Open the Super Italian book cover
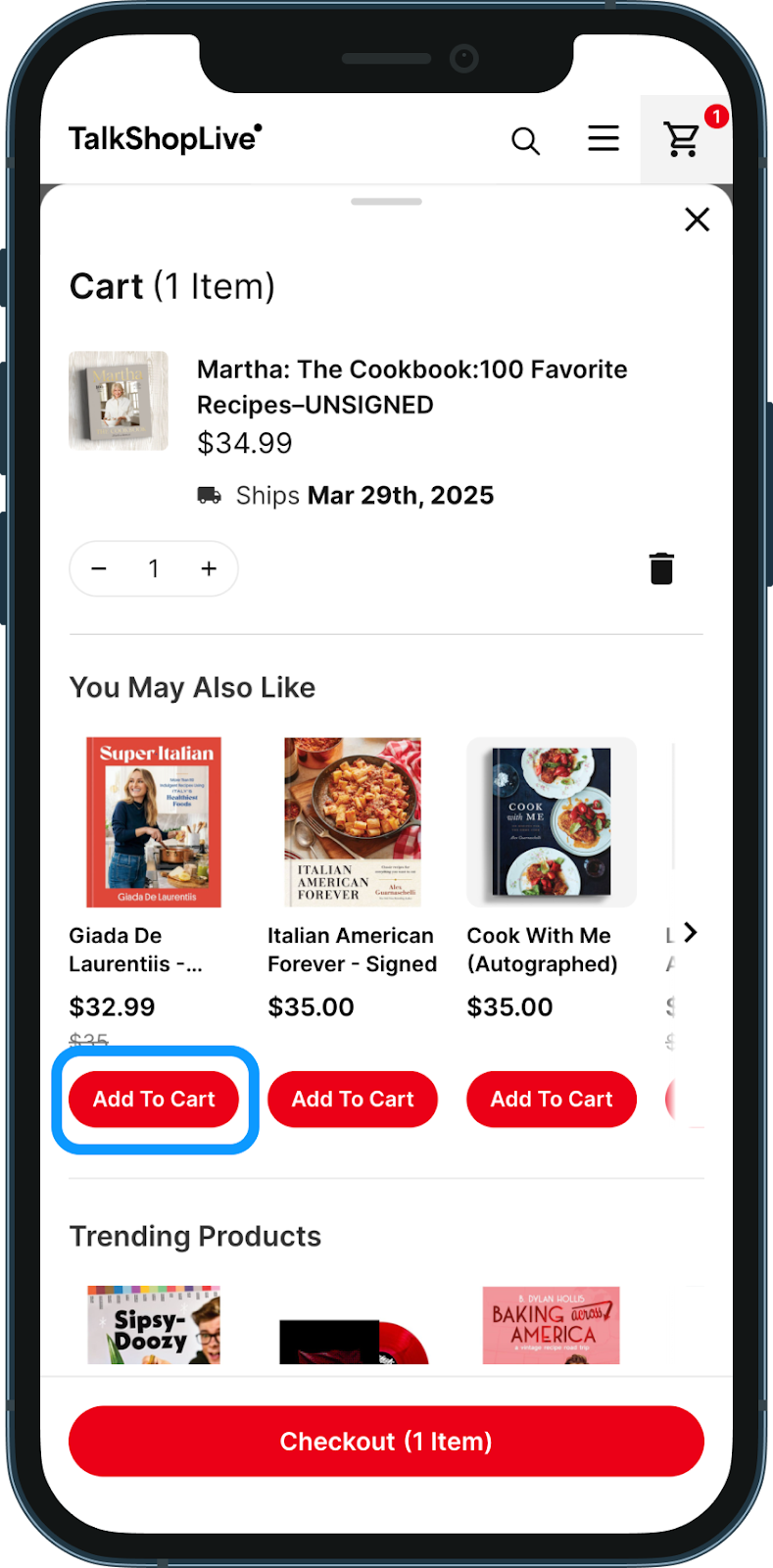Image resolution: width=773 pixels, height=1568 pixels. point(154,822)
